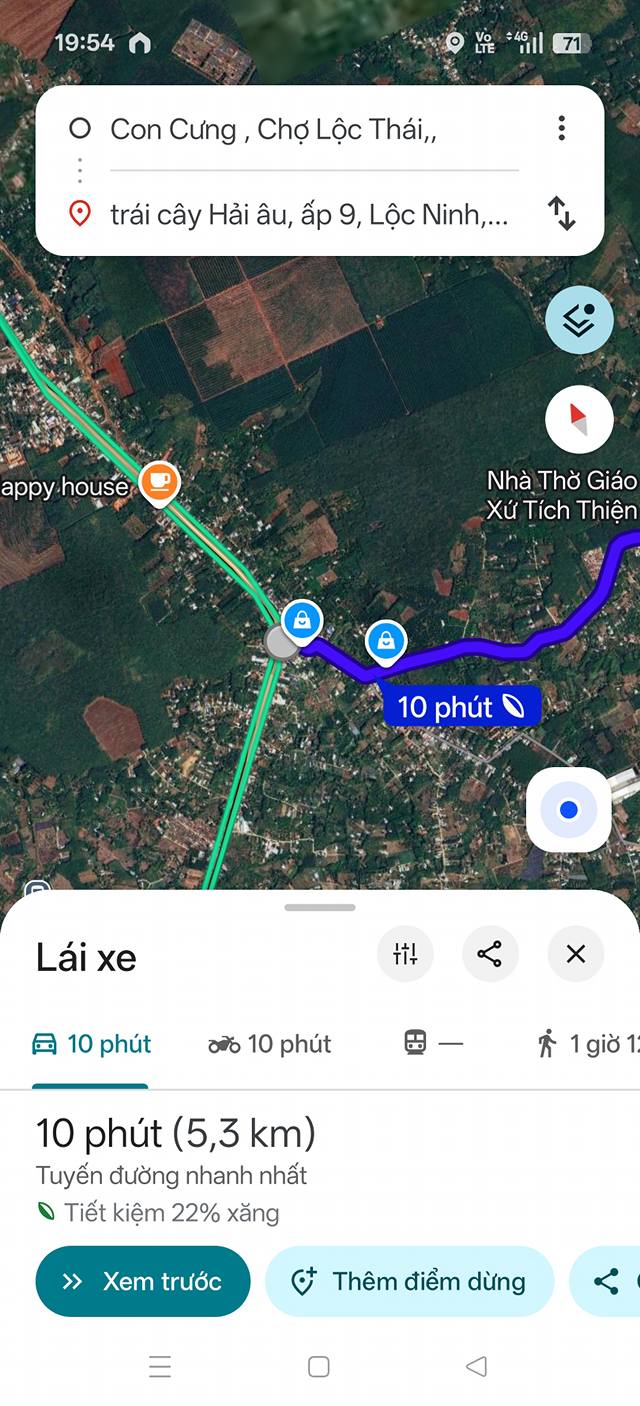Open route options filter icon

click(405, 954)
